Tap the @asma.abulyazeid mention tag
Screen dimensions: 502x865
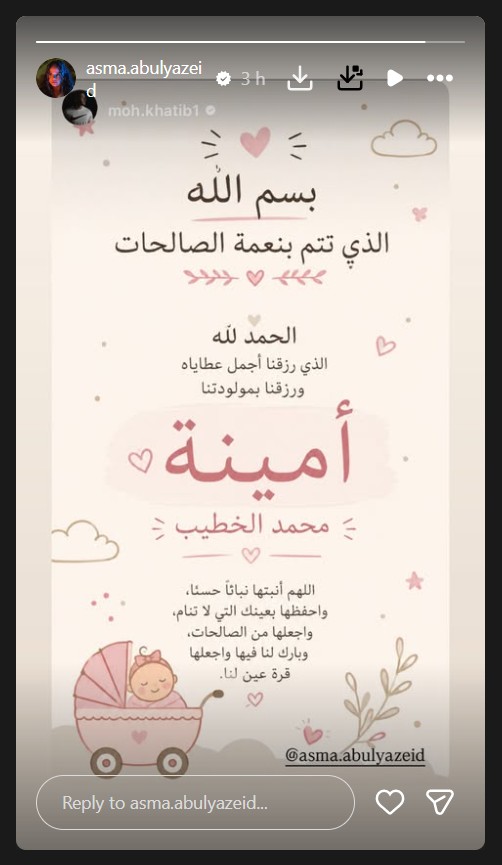pyautogui.click(x=355, y=755)
